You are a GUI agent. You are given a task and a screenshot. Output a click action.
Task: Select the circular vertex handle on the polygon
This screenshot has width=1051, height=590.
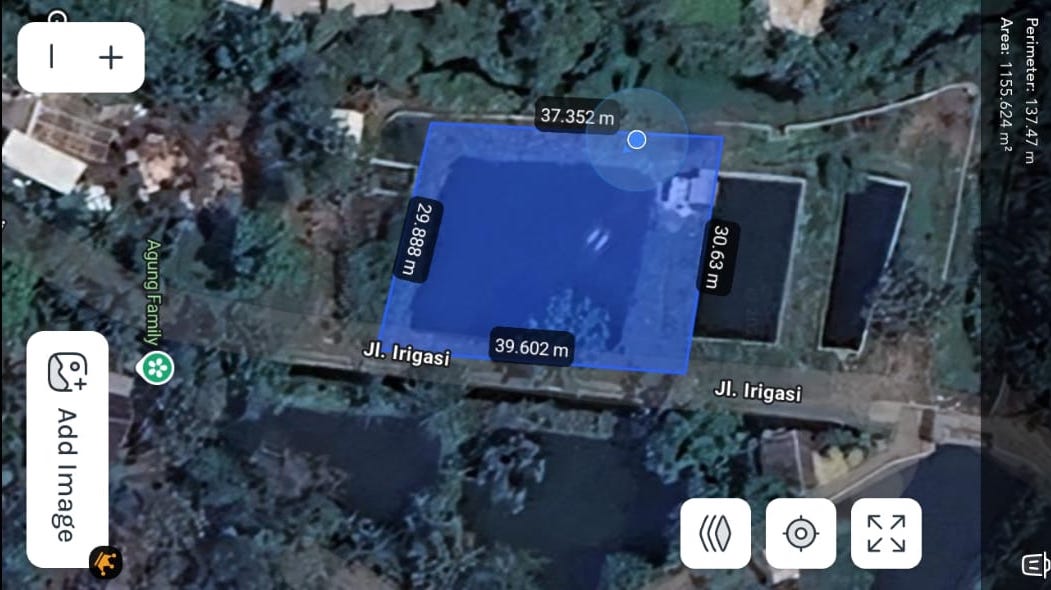coord(636,140)
